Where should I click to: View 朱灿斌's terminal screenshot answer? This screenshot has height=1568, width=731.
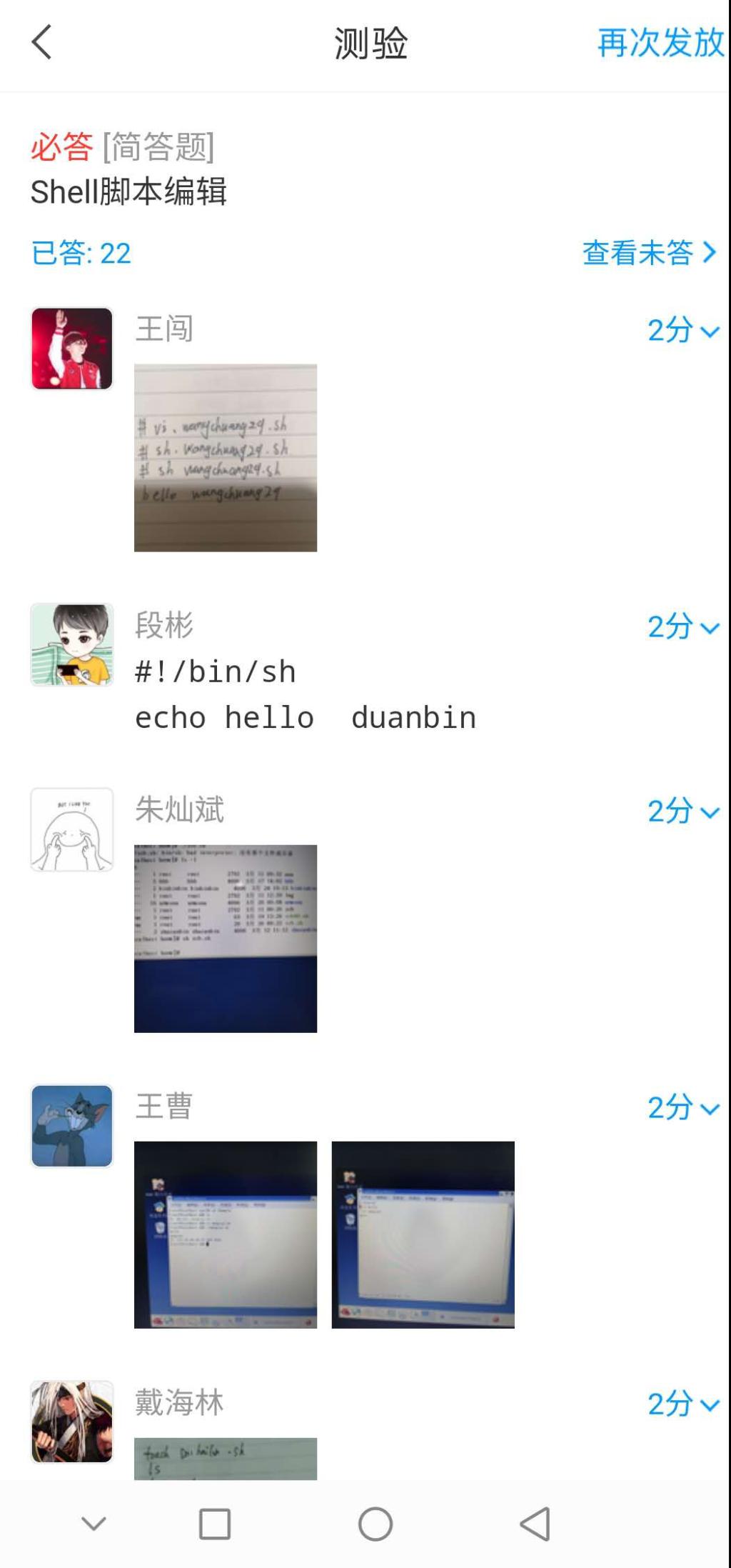[226, 939]
